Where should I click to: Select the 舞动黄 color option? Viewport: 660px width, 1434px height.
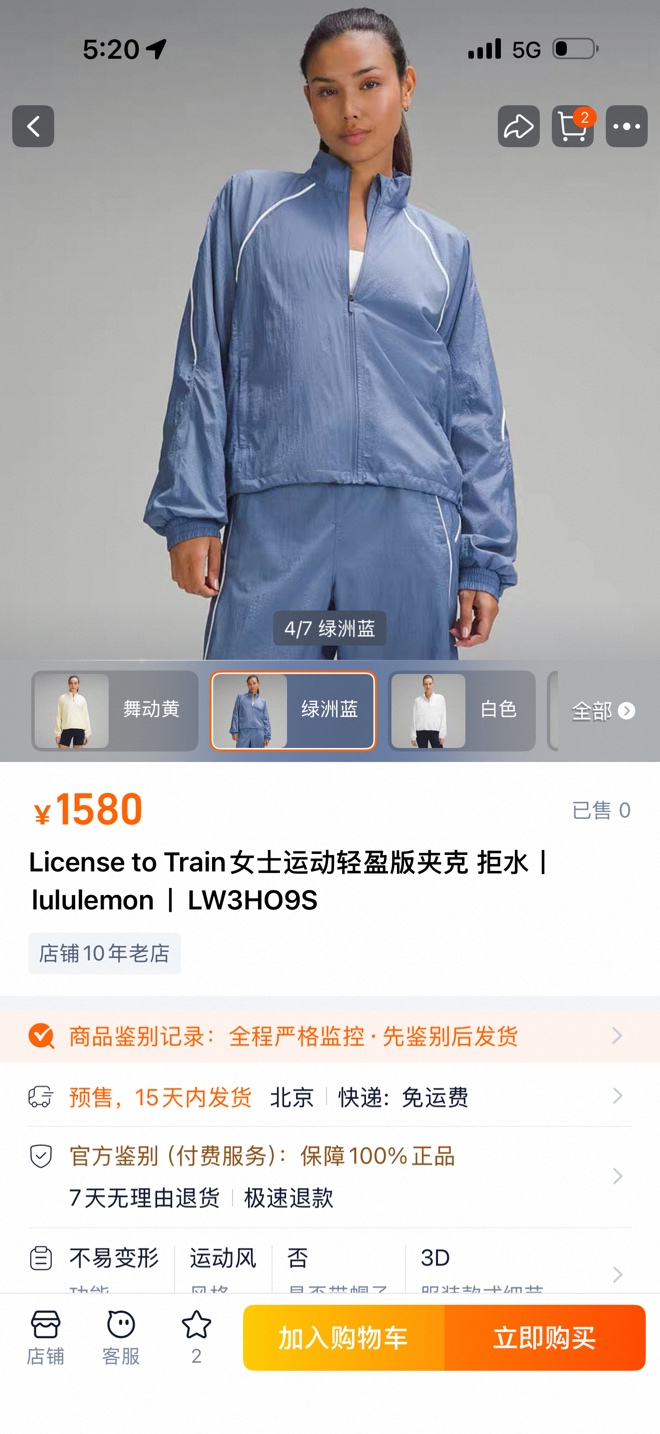click(115, 711)
